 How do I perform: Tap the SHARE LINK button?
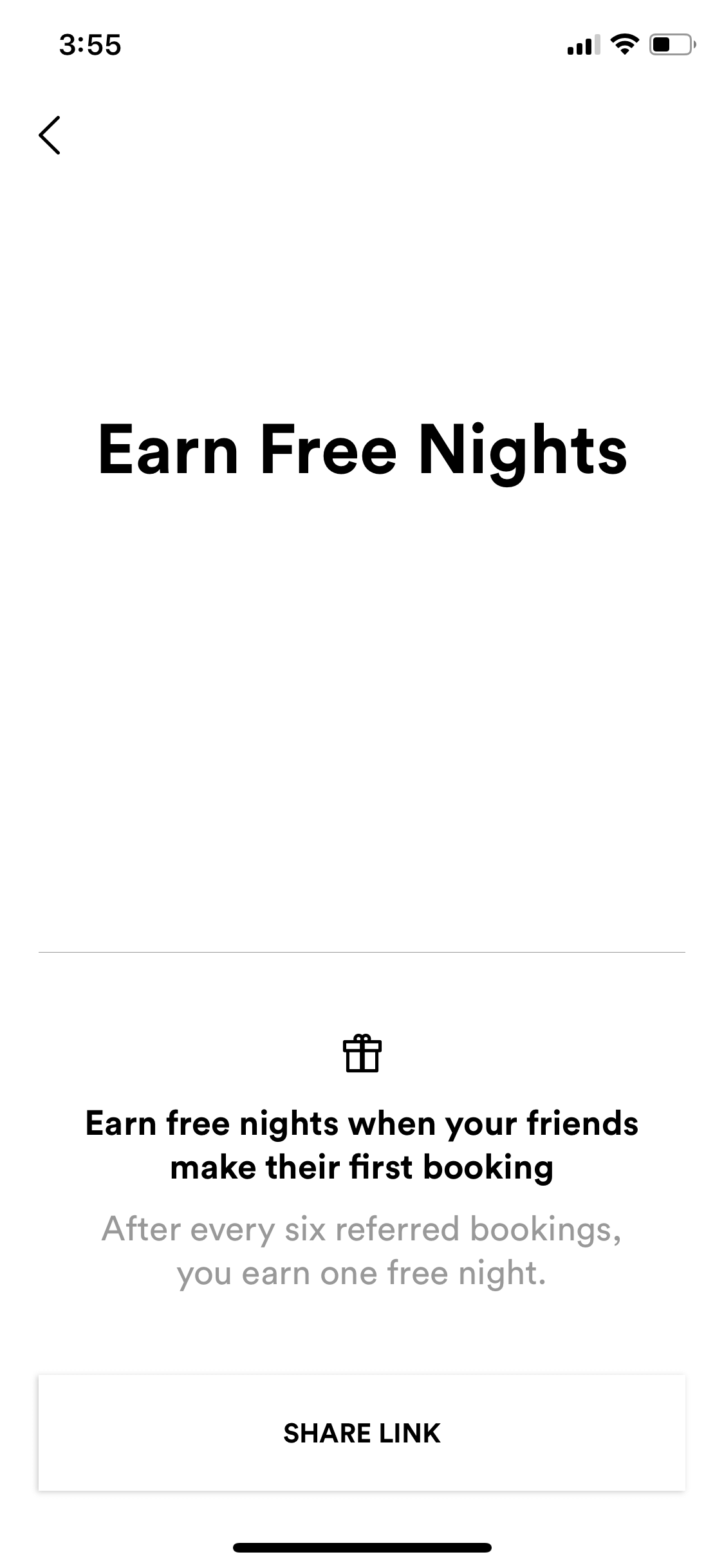(362, 1433)
